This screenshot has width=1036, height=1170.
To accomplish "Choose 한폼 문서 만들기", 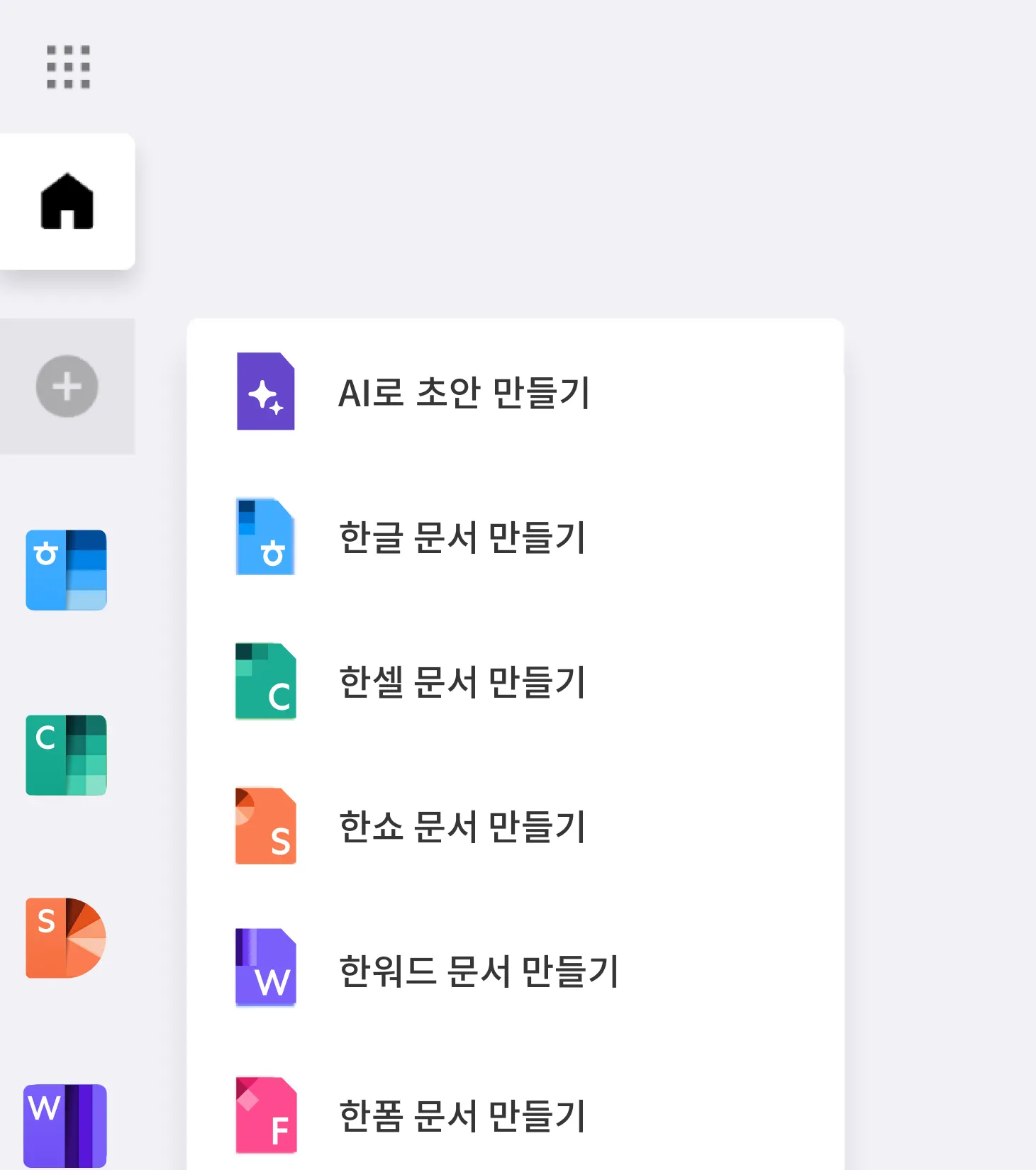I will 462,1115.
